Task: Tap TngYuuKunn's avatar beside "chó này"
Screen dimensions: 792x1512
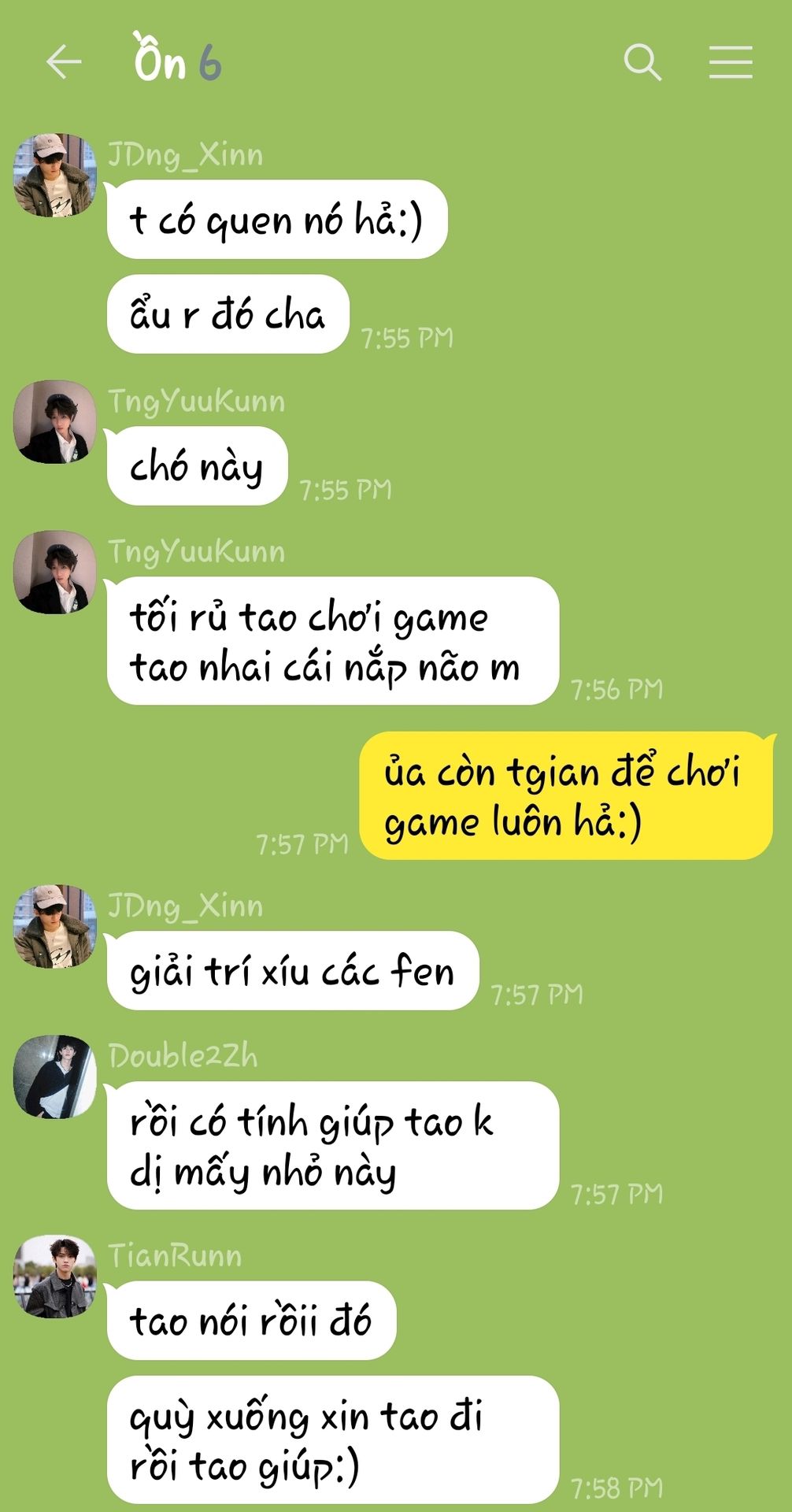Action: [54, 422]
